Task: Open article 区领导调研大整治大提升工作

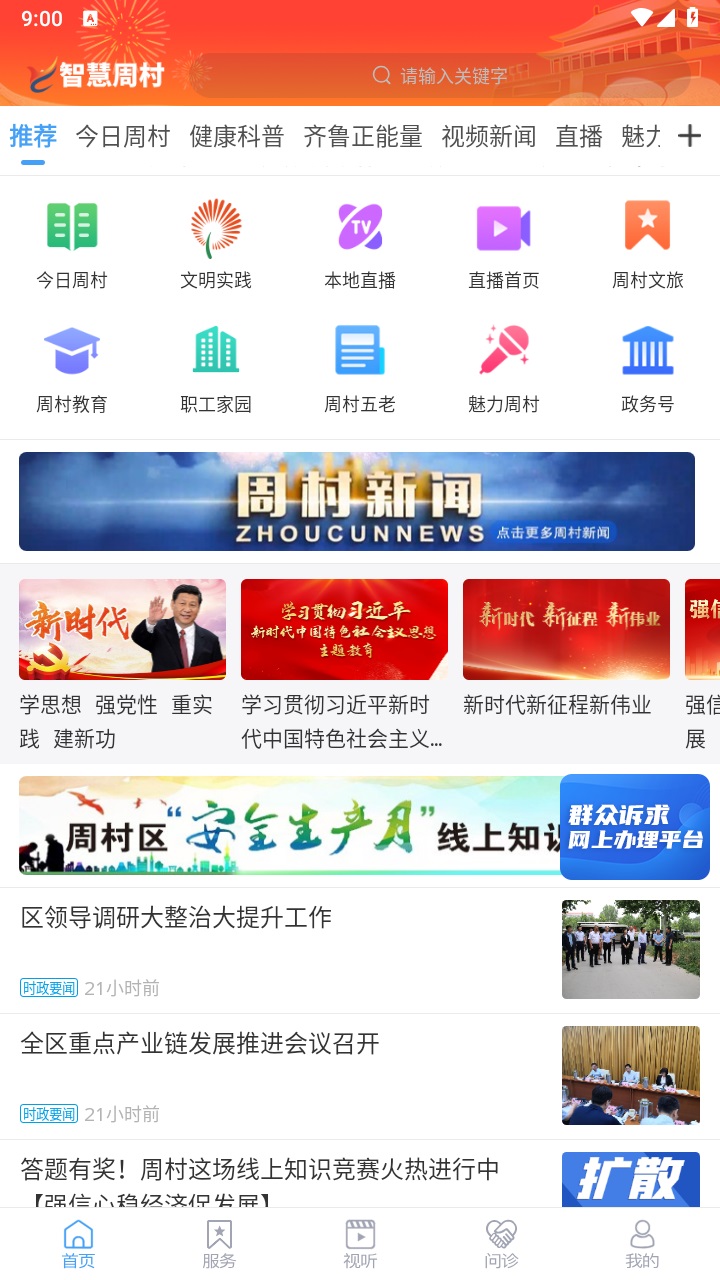Action: point(280,917)
